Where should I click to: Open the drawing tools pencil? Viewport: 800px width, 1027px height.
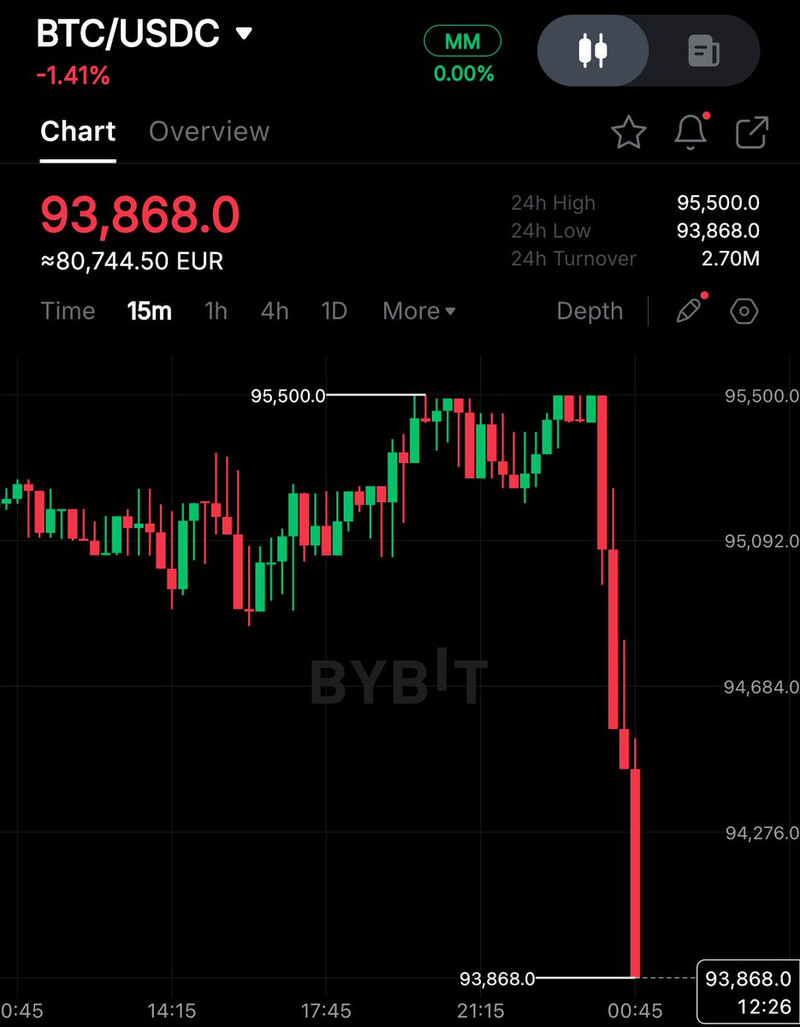coord(689,311)
